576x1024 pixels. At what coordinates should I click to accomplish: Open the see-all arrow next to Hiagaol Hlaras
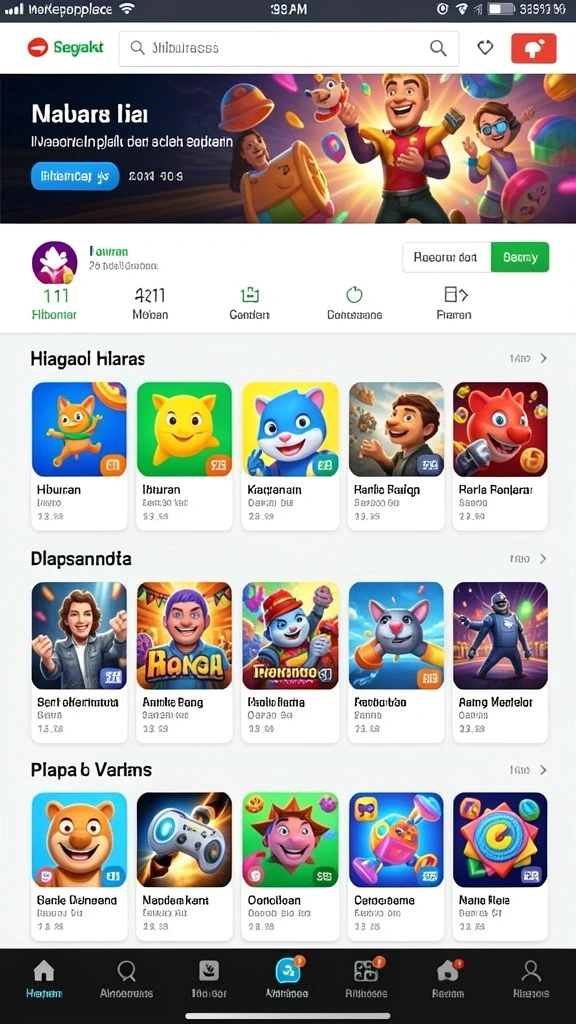pos(543,358)
